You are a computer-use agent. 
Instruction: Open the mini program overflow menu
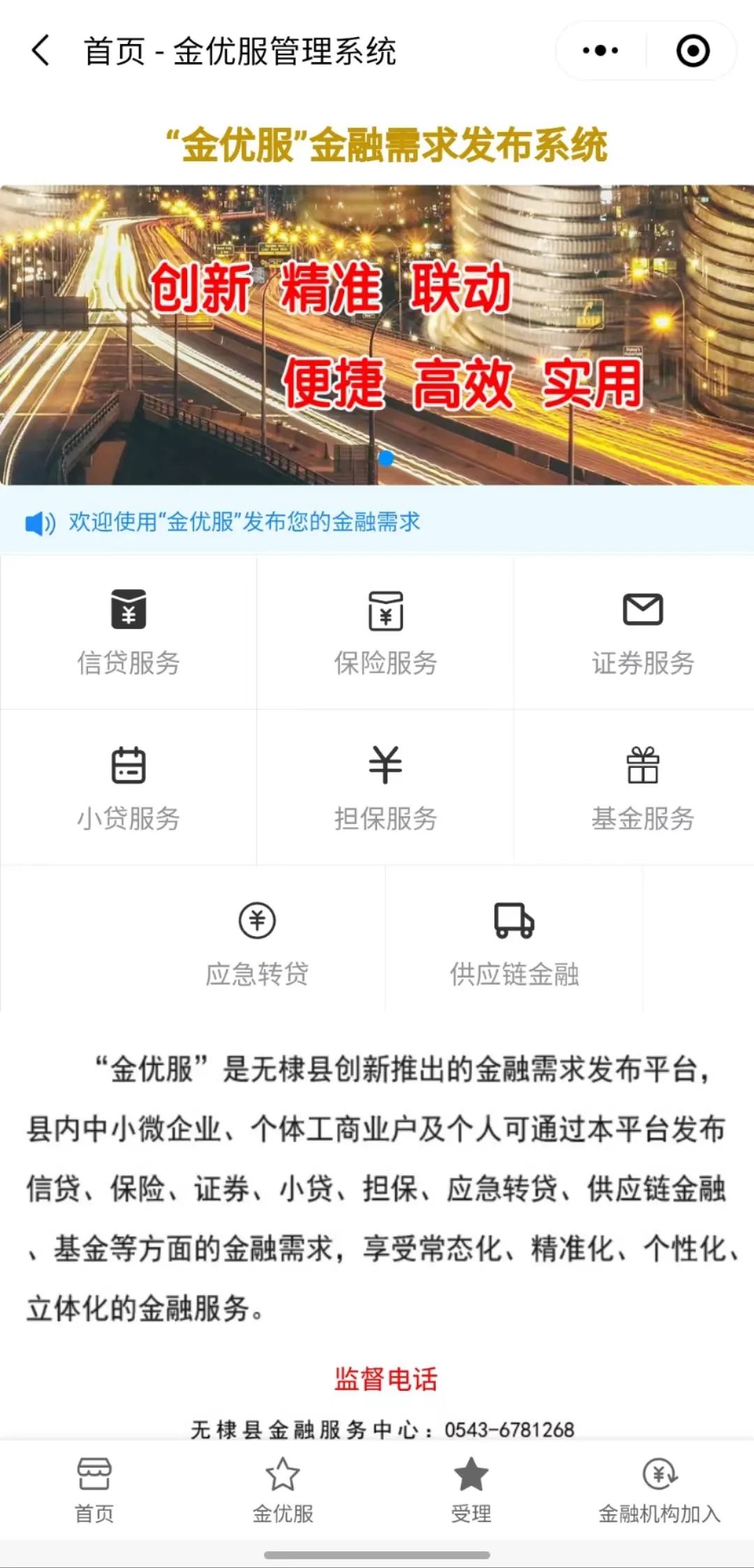click(x=600, y=51)
